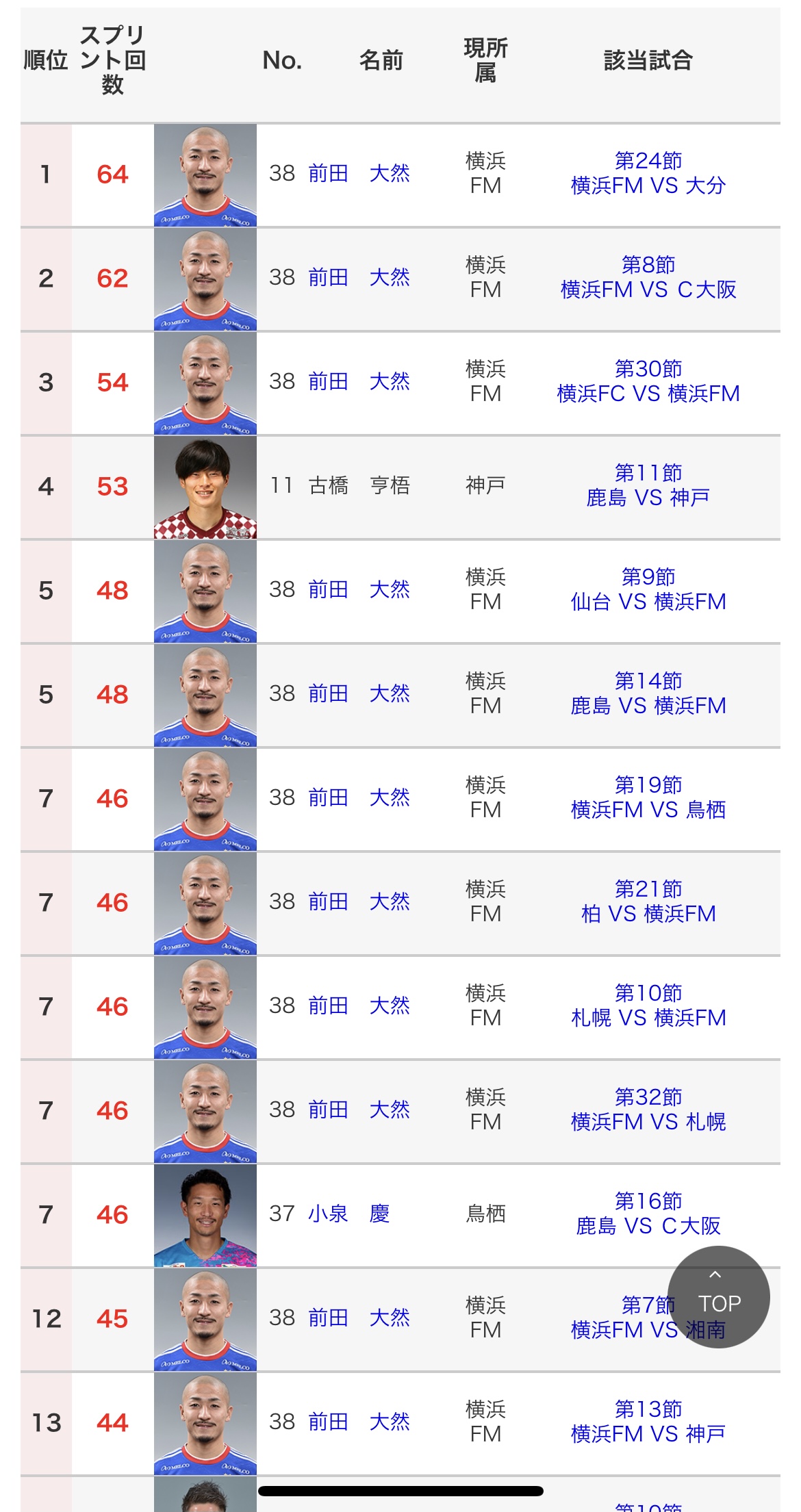Open 前田 大然's profile in the rank 1 row
Viewport: 801px width, 1512px height.
[359, 173]
